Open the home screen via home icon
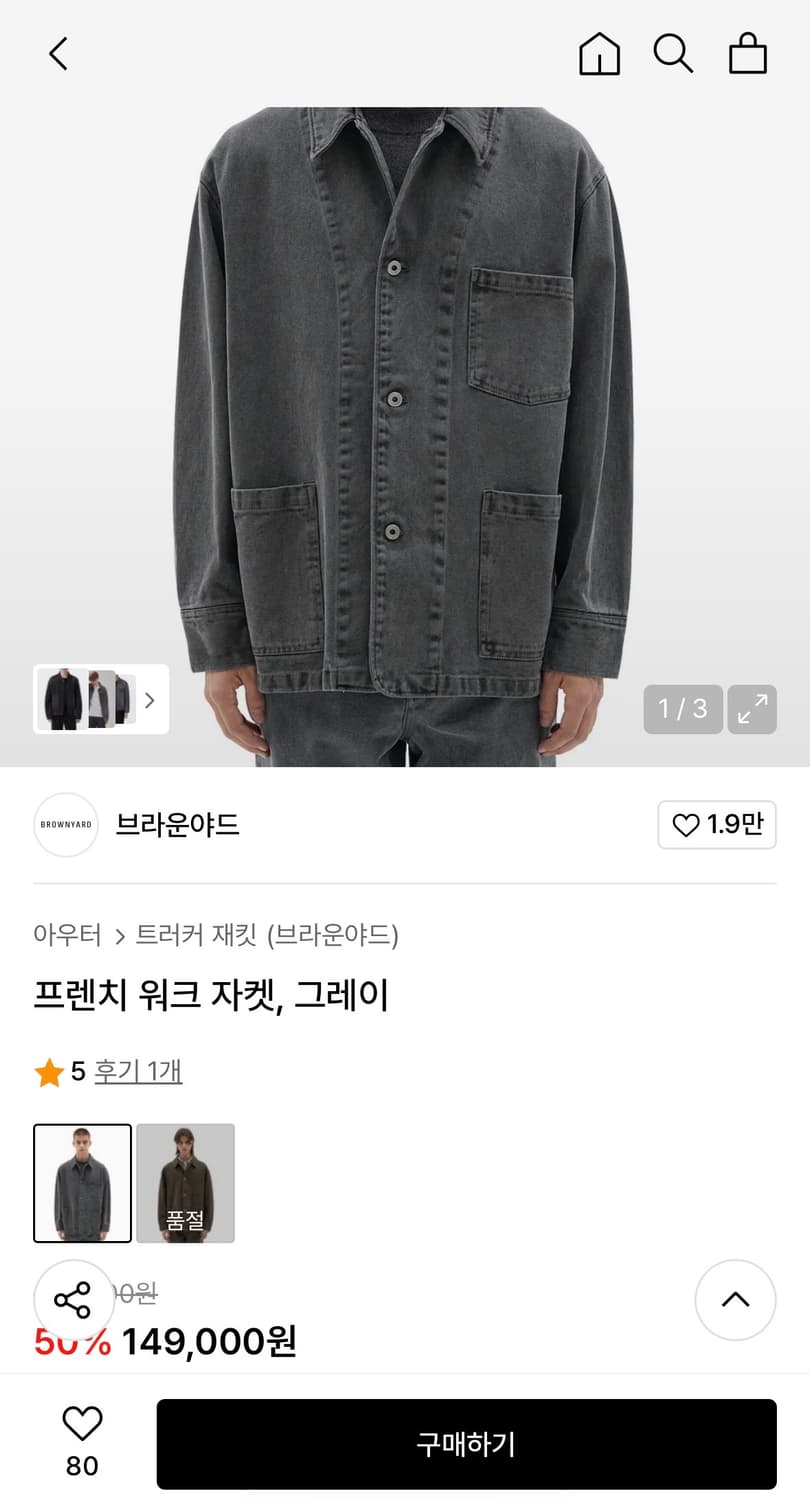810x1500 pixels. pyautogui.click(x=599, y=55)
